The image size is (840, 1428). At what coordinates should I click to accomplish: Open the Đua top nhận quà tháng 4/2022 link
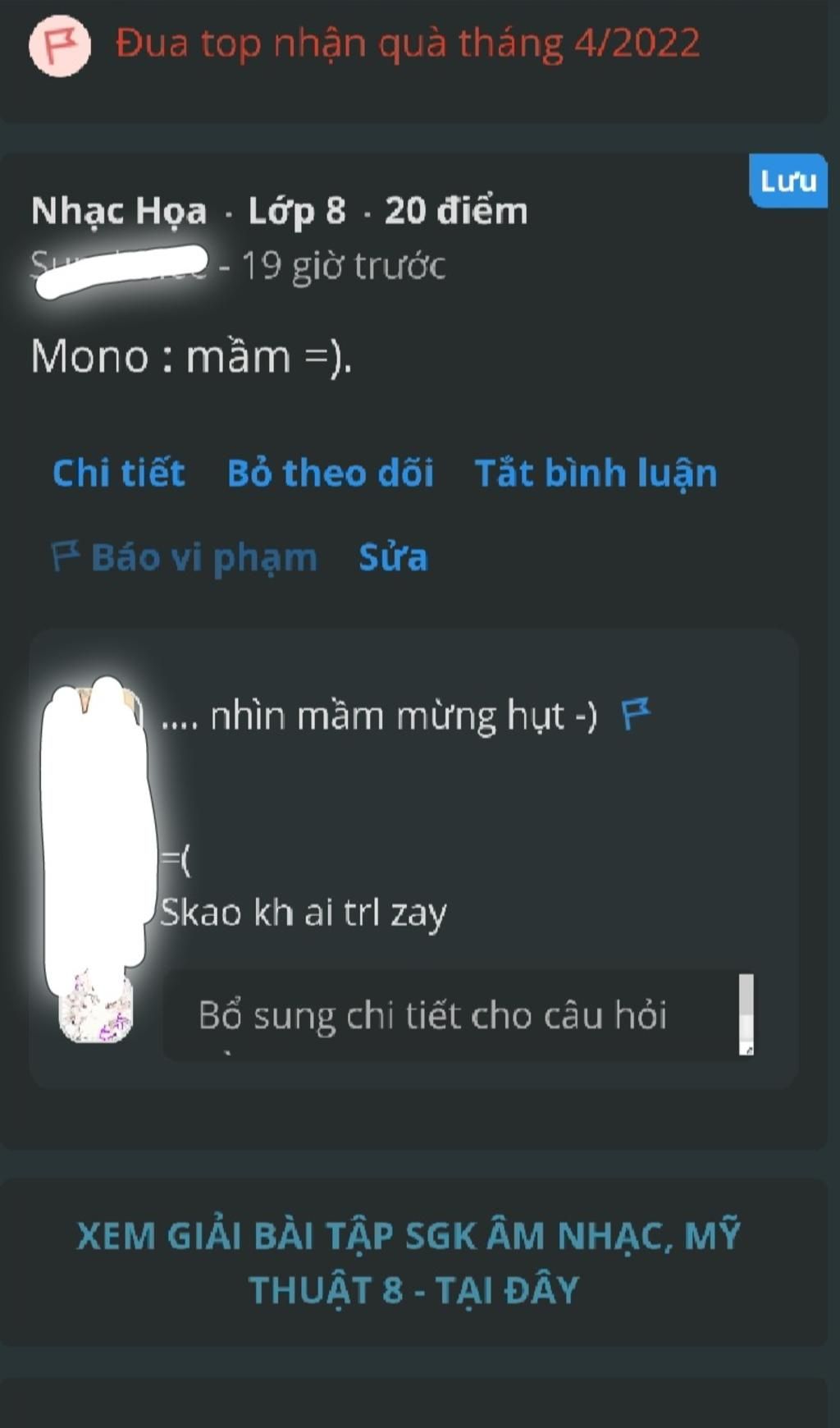[x=407, y=43]
